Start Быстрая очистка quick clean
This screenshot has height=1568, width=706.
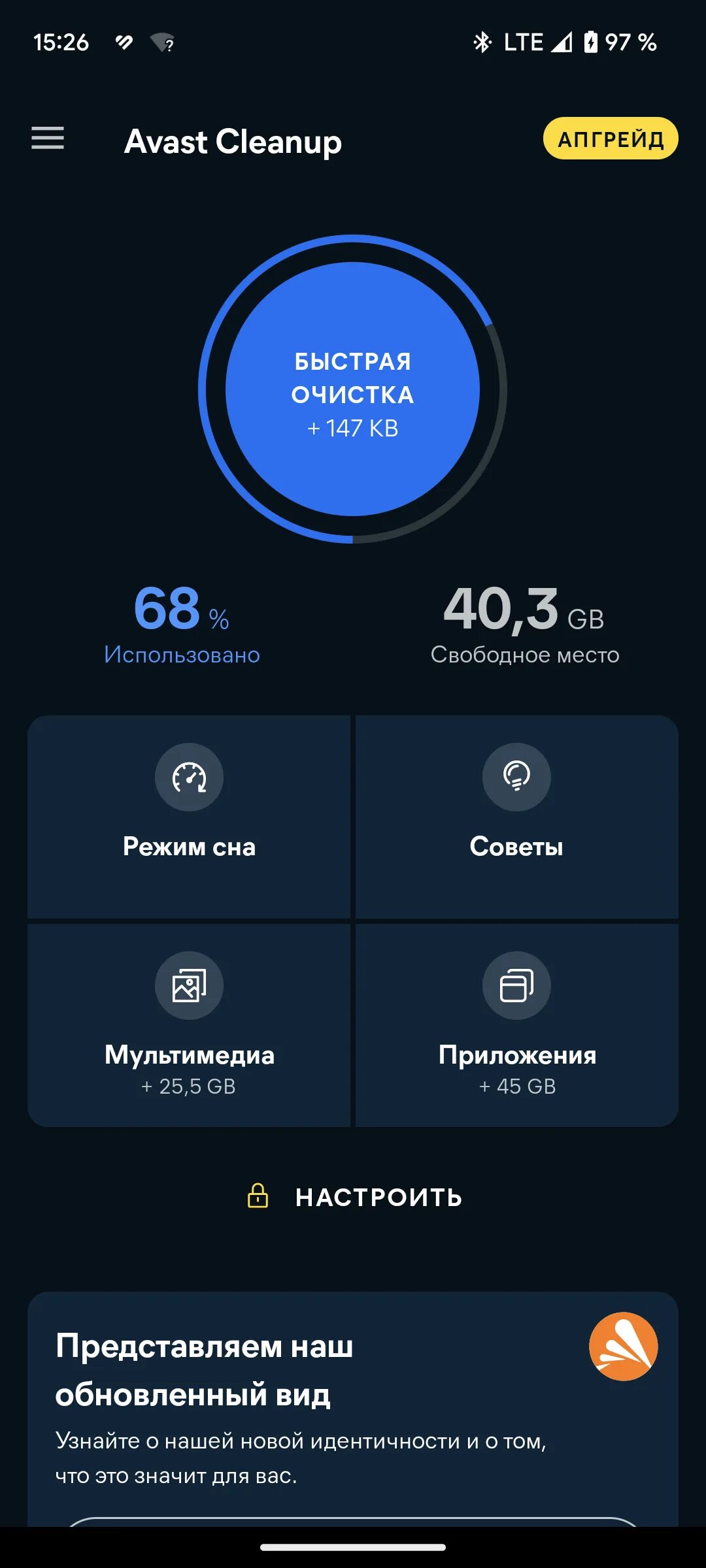pyautogui.click(x=353, y=389)
